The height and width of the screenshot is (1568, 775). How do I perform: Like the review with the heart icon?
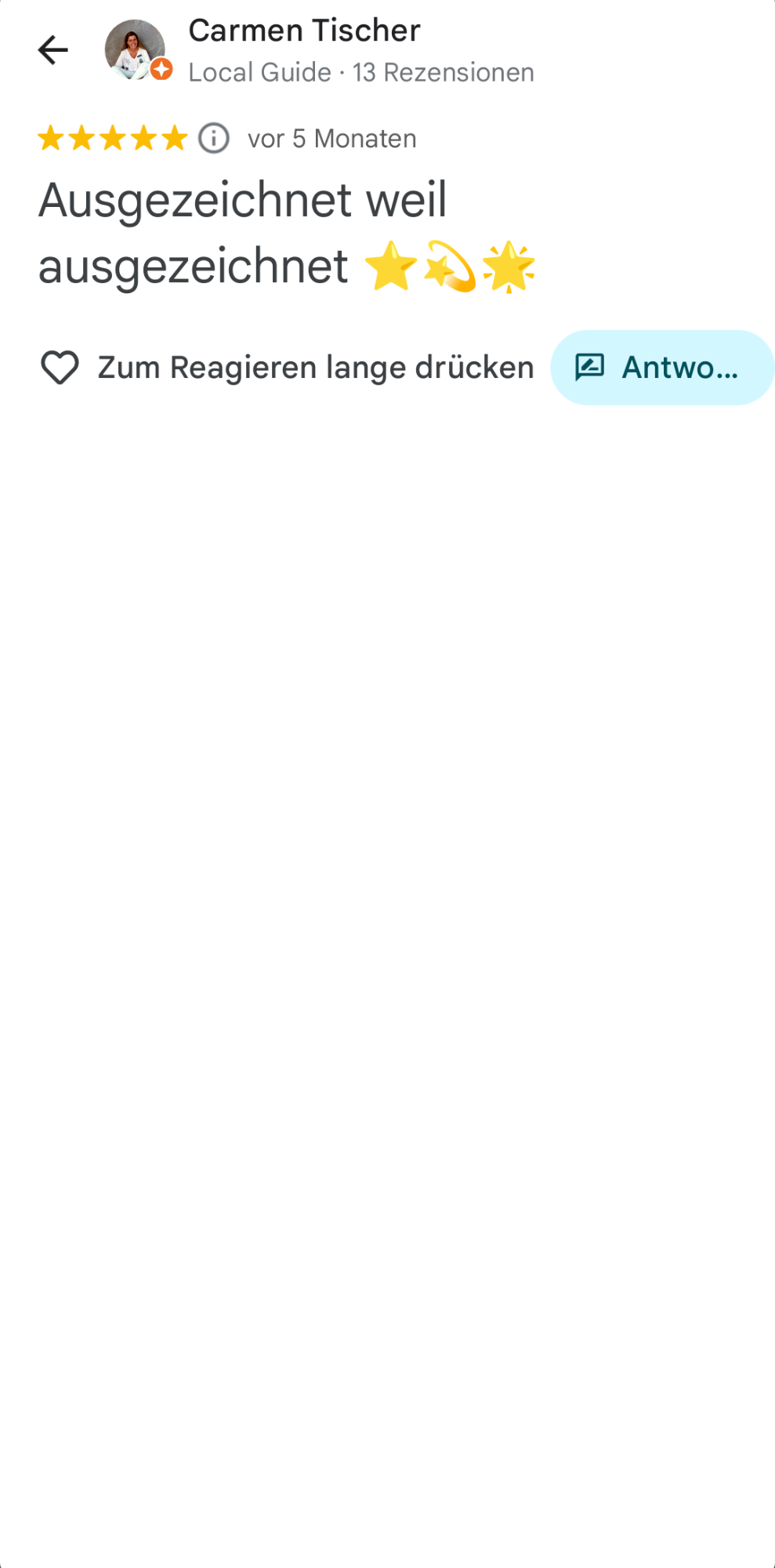click(60, 367)
